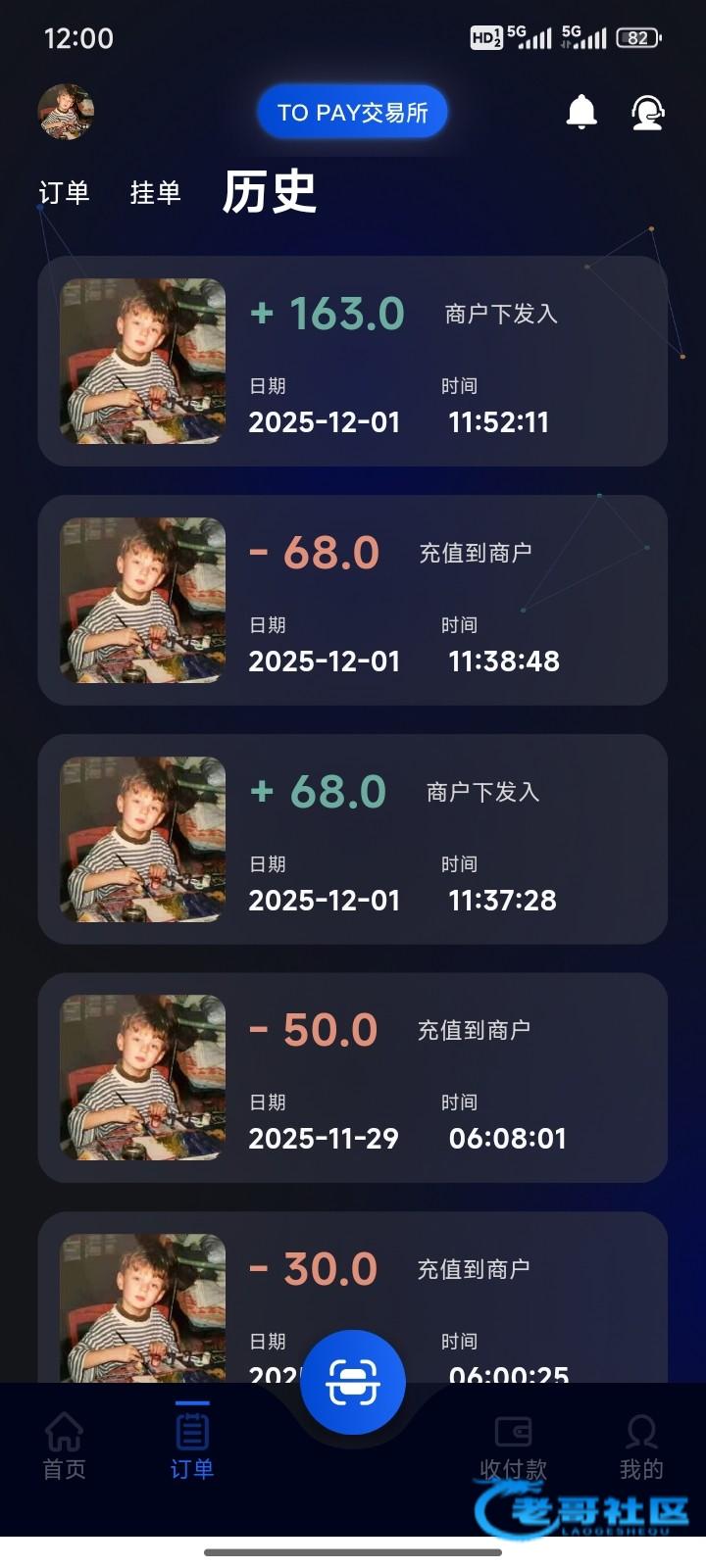
Task: Select the 订单 bottom navigation item
Action: 192,1445
